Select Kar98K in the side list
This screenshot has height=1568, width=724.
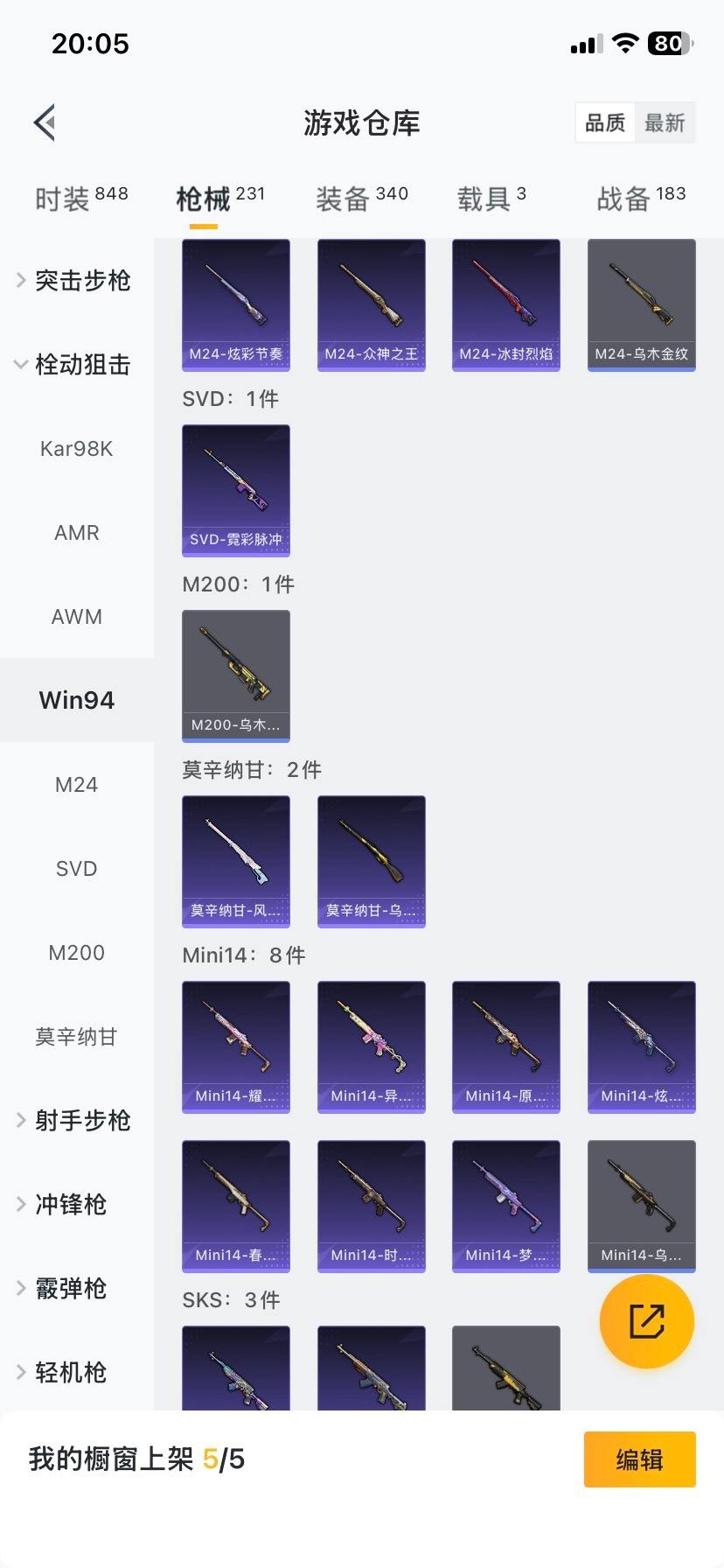[x=77, y=449]
